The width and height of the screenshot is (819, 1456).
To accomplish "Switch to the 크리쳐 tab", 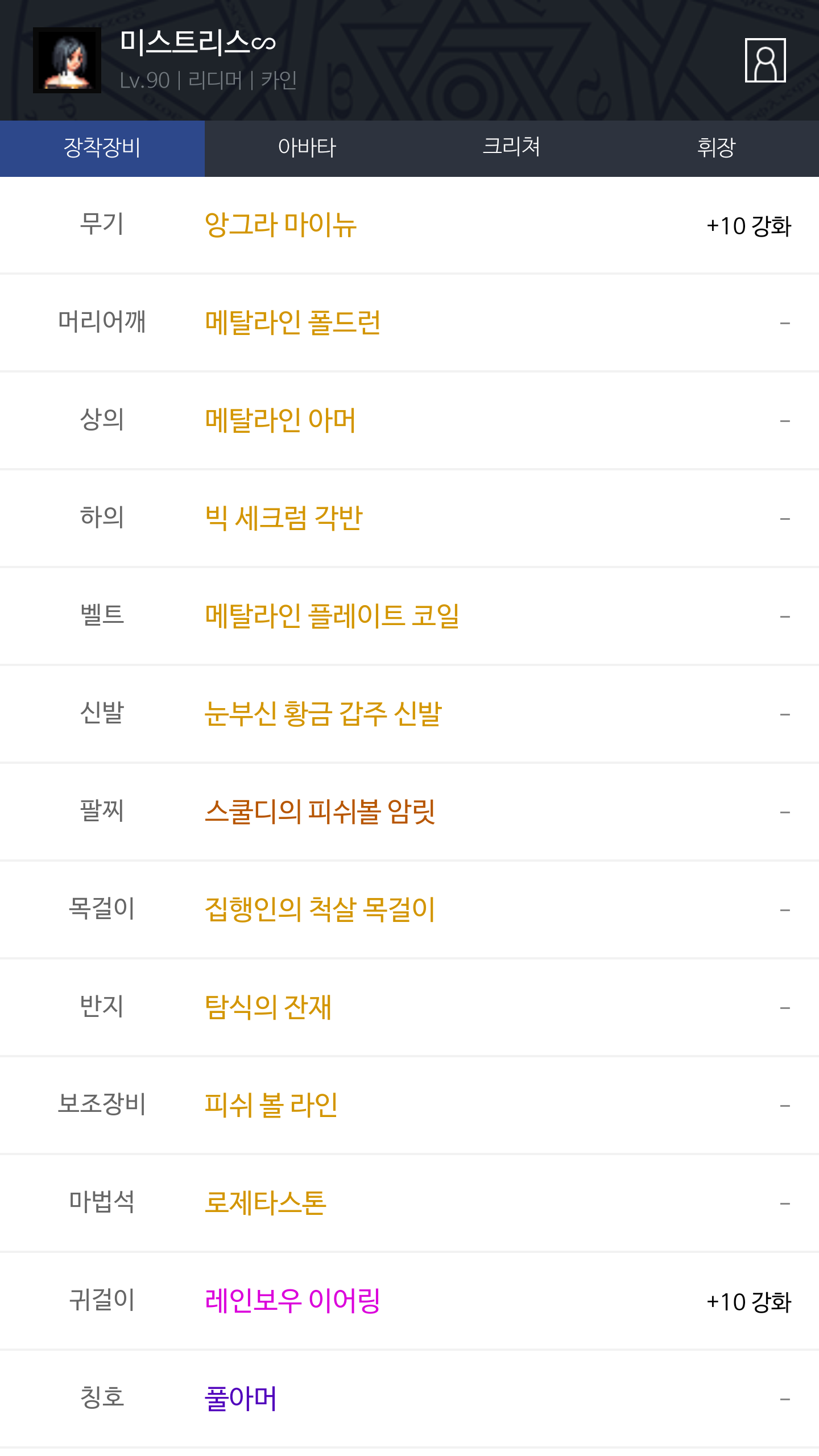I will tap(512, 148).
